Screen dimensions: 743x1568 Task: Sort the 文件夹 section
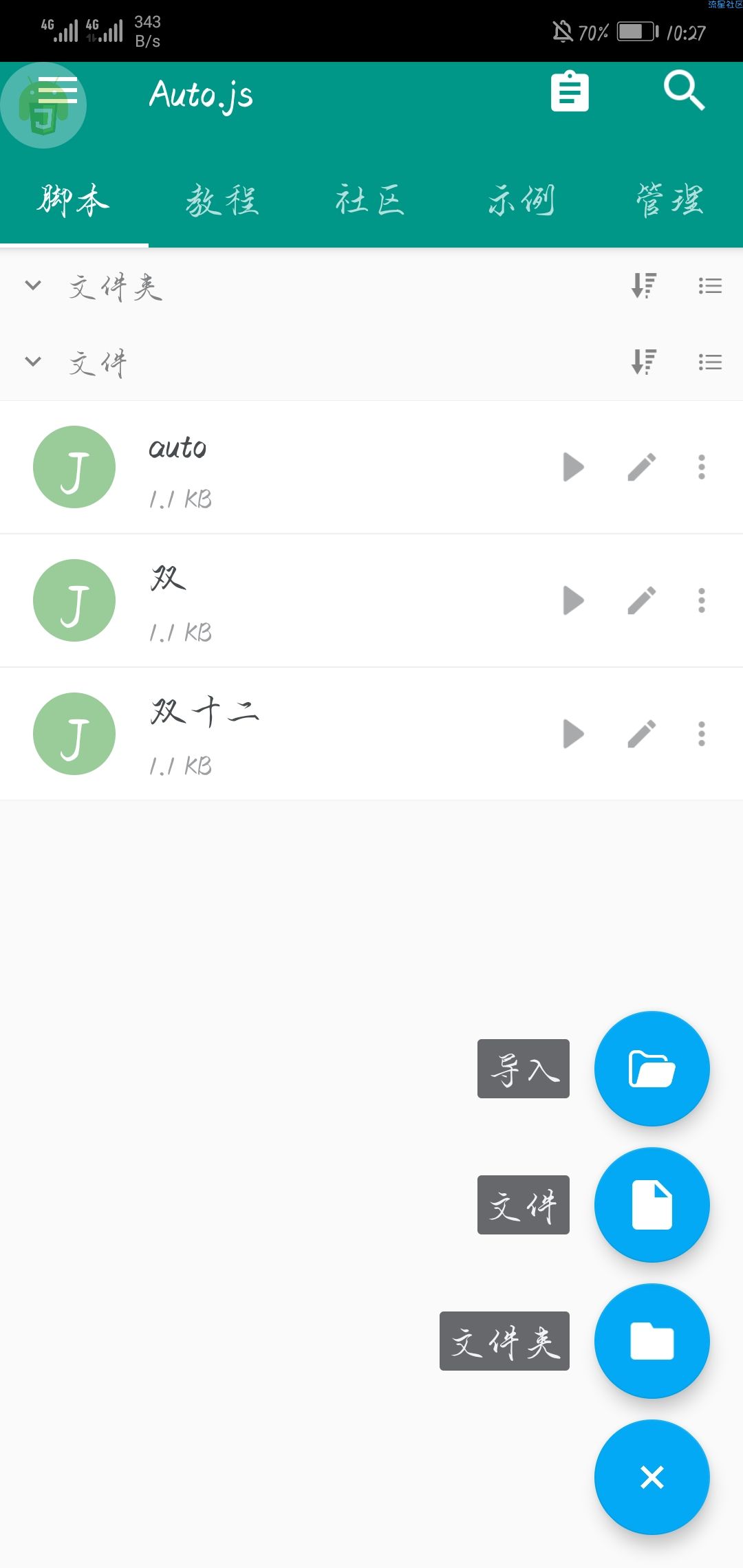tap(644, 285)
